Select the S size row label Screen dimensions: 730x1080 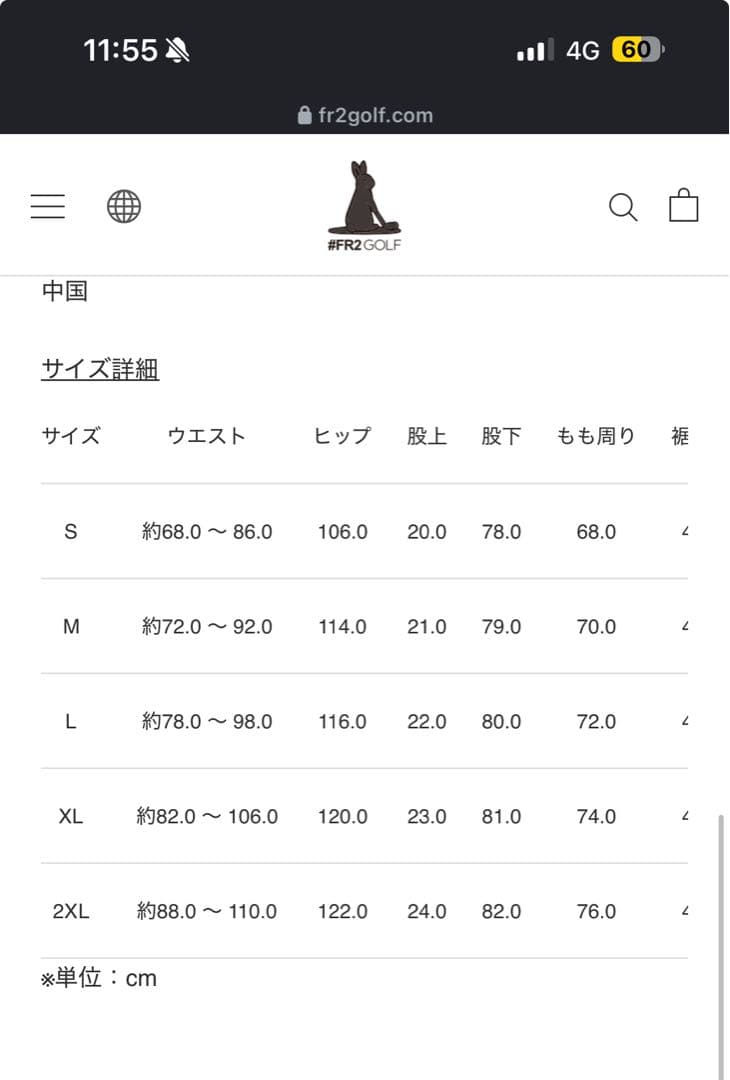click(70, 531)
